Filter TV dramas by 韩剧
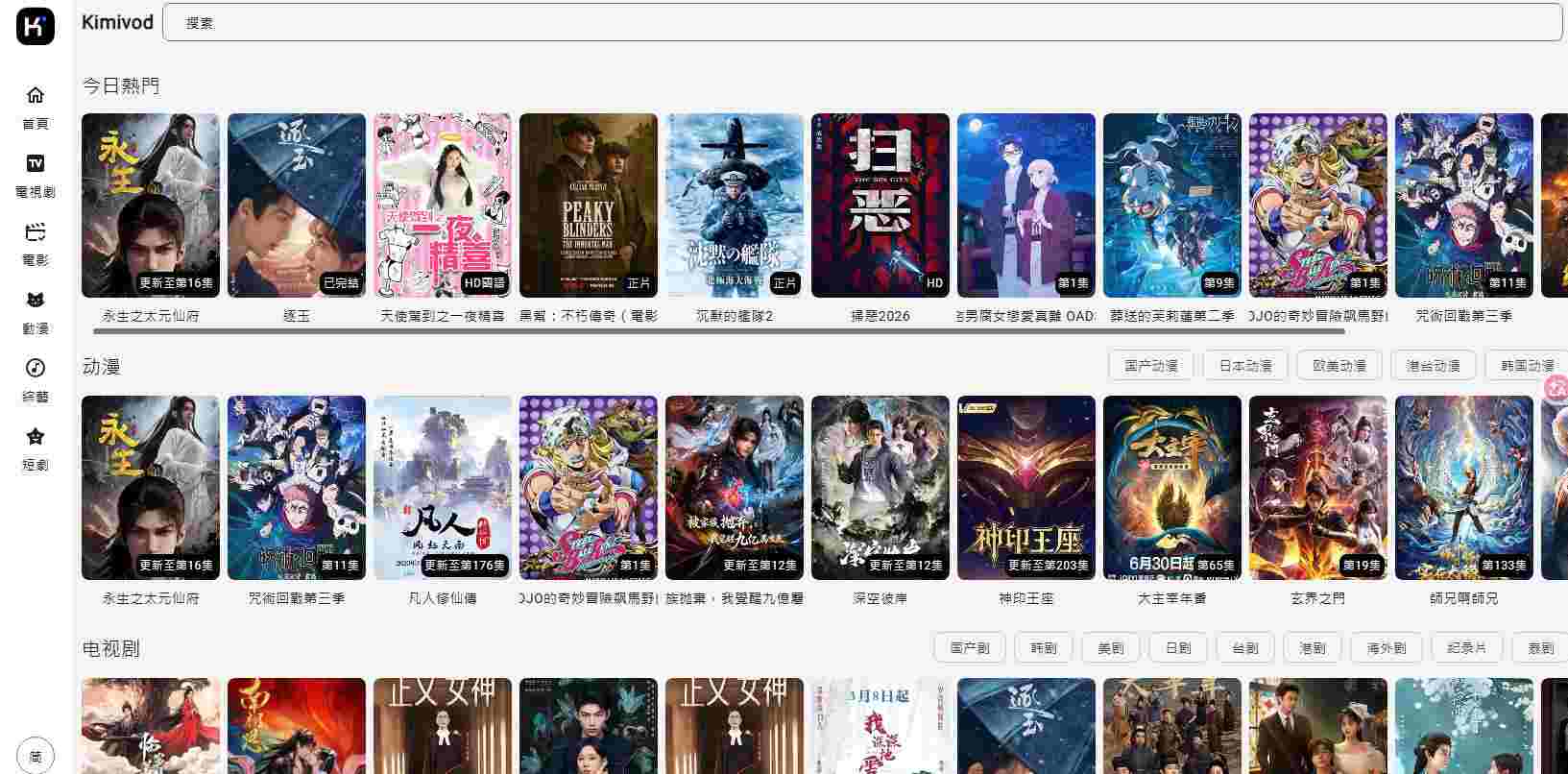 1043,648
